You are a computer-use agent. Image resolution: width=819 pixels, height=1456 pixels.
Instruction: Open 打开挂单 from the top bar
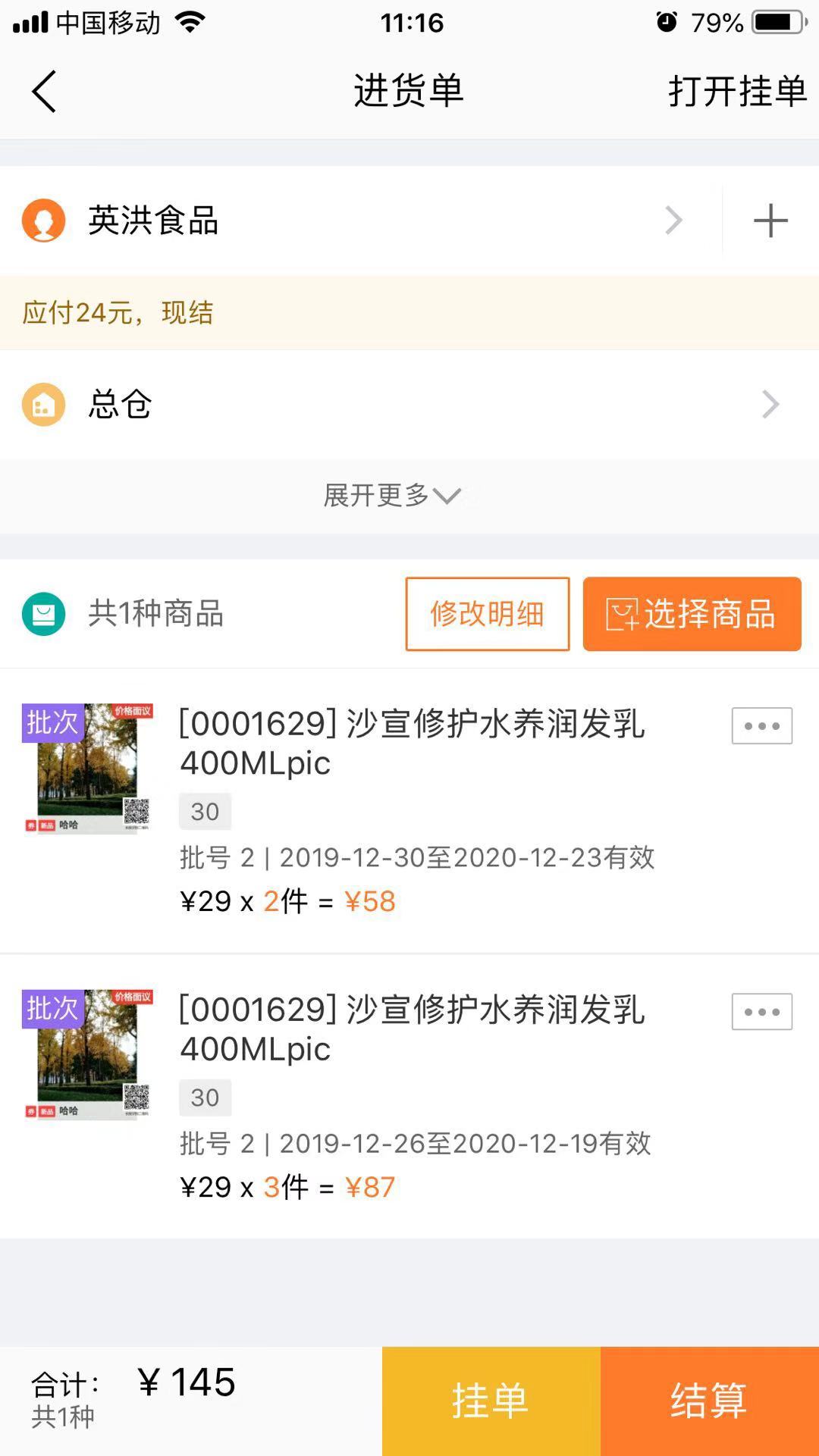(x=738, y=91)
